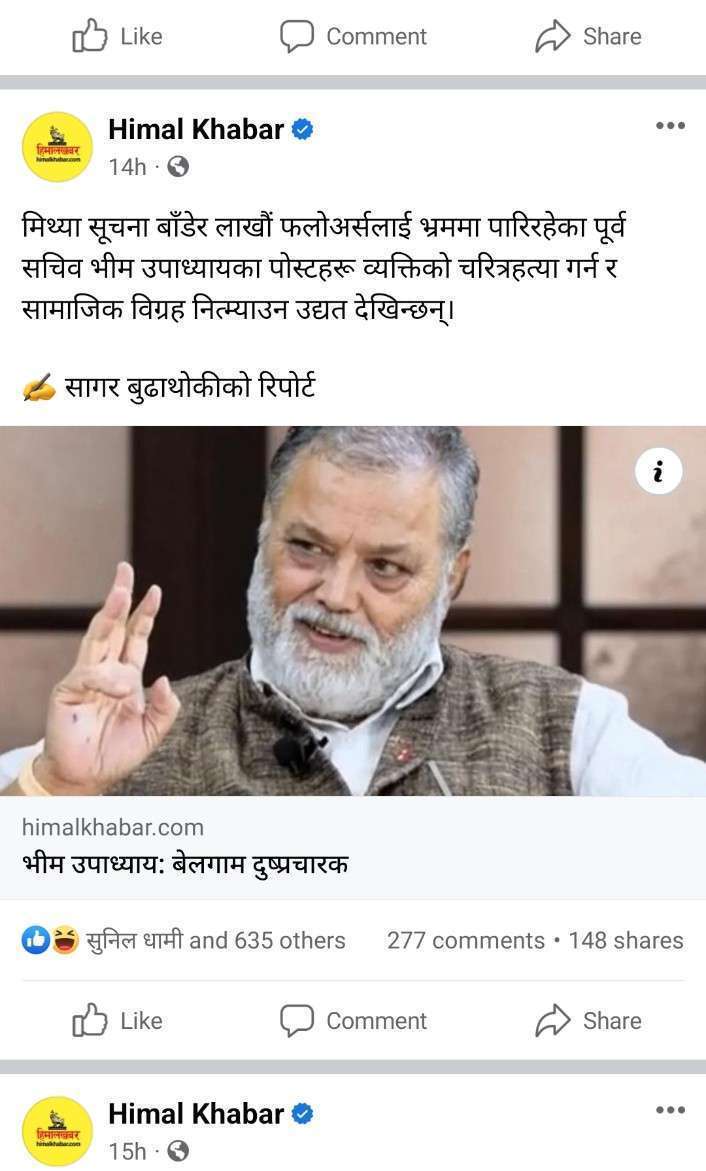Open Himal Khabar page from 14h post

click(x=196, y=129)
